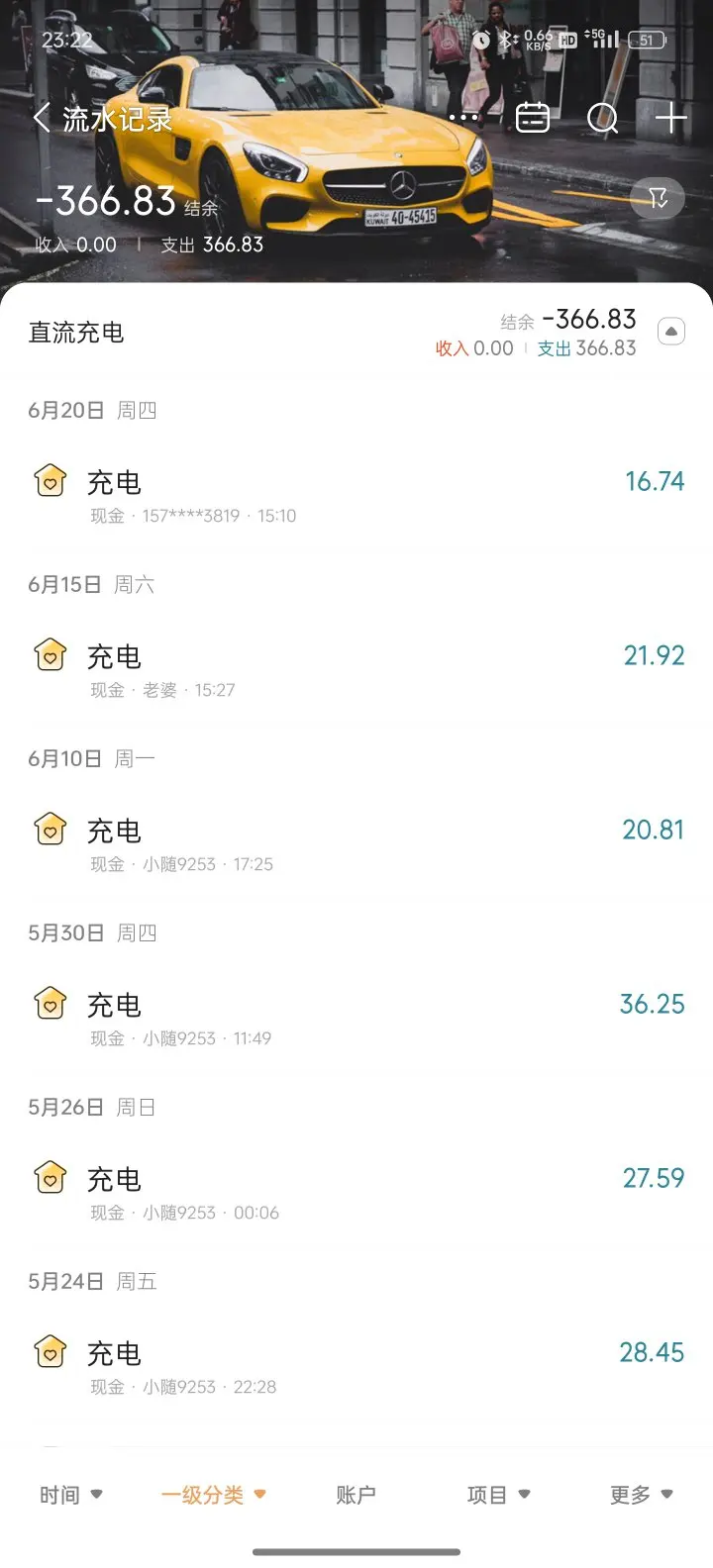Viewport: 713px width, 1568px height.
Task: Open the 27.59 充电 record from 5月26日
Action: point(356,1192)
